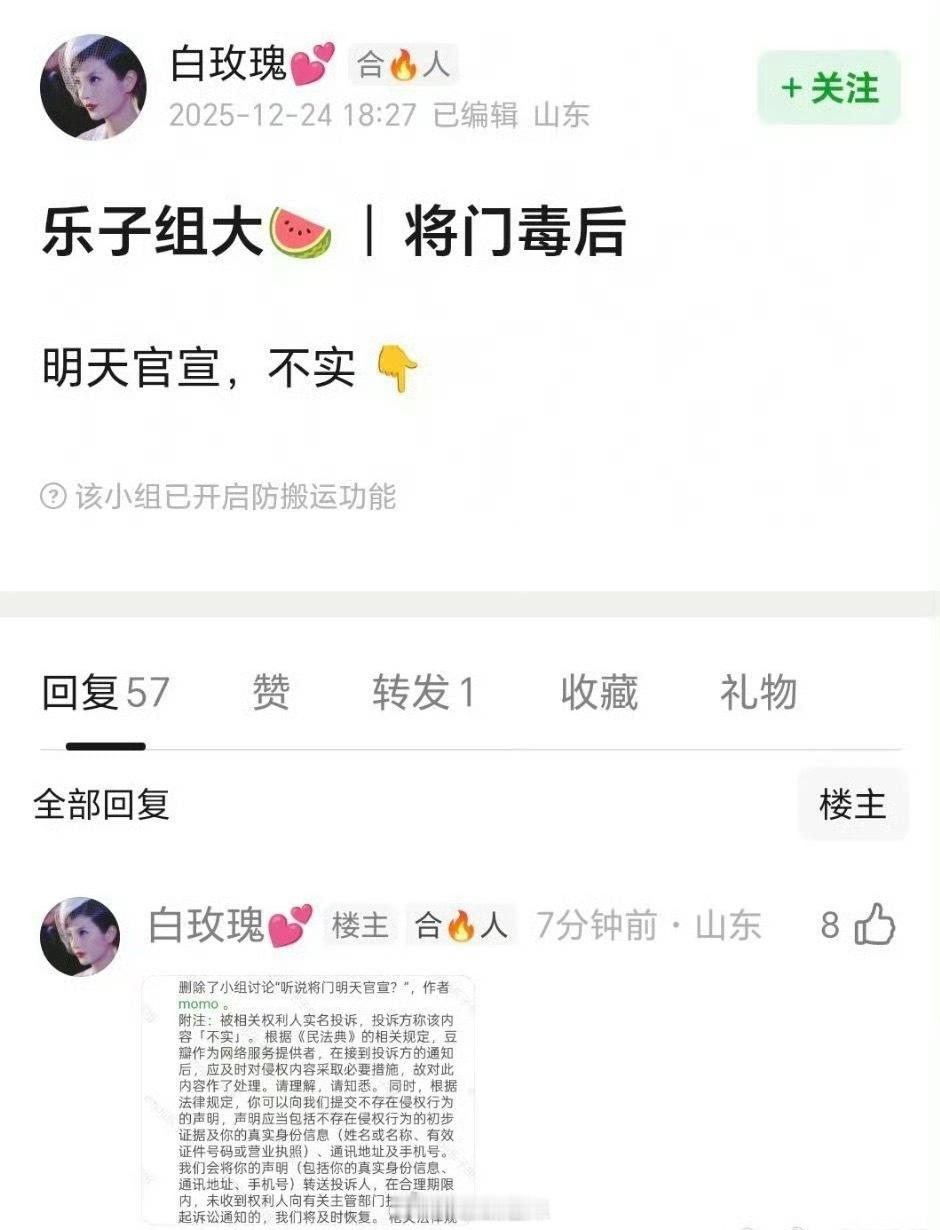Click the 合🔥人 badge on the reply author
The image size is (940, 1230).
tap(461, 926)
